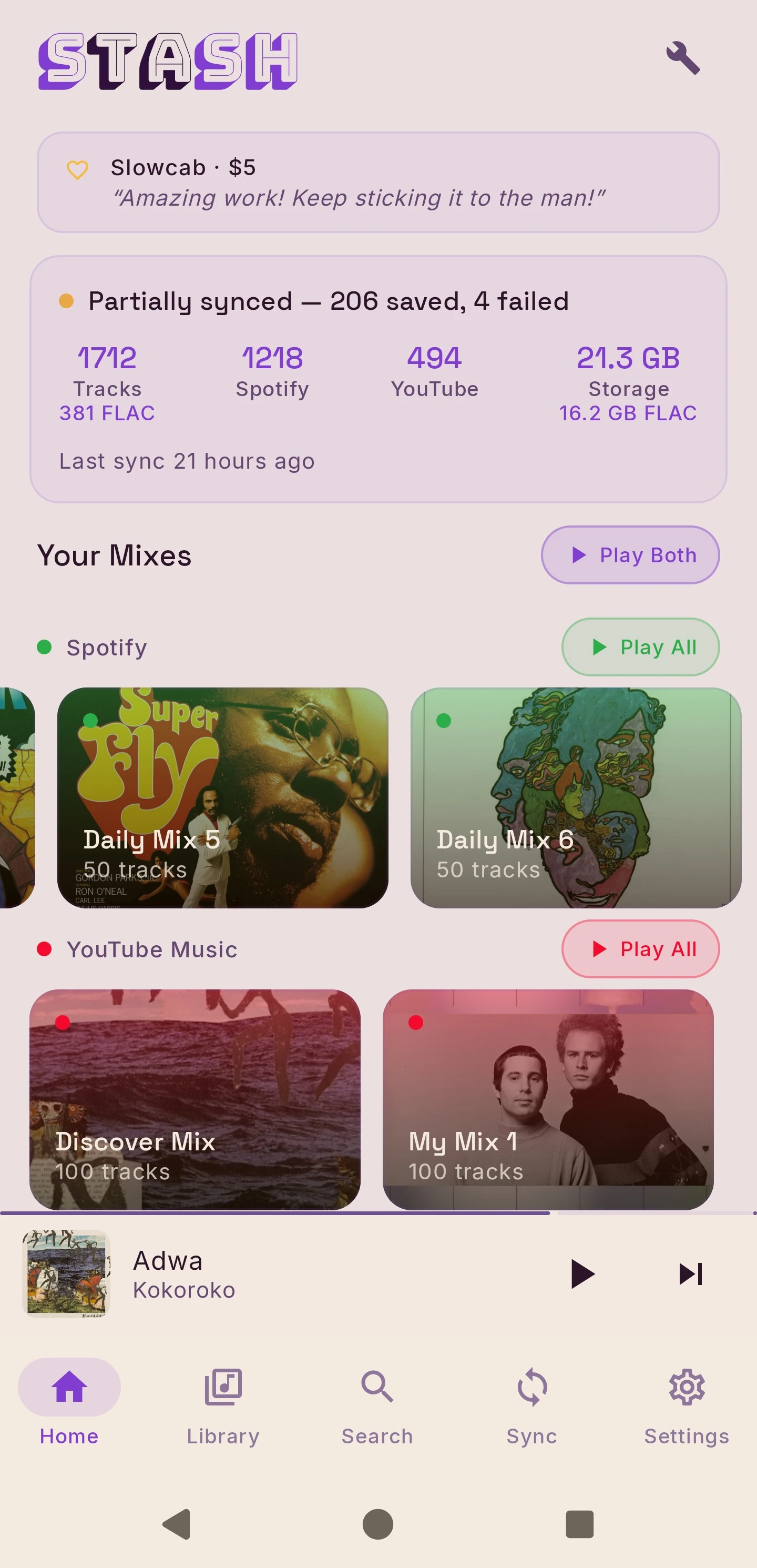
Task: Tap Play Both mixes button
Action: (630, 554)
